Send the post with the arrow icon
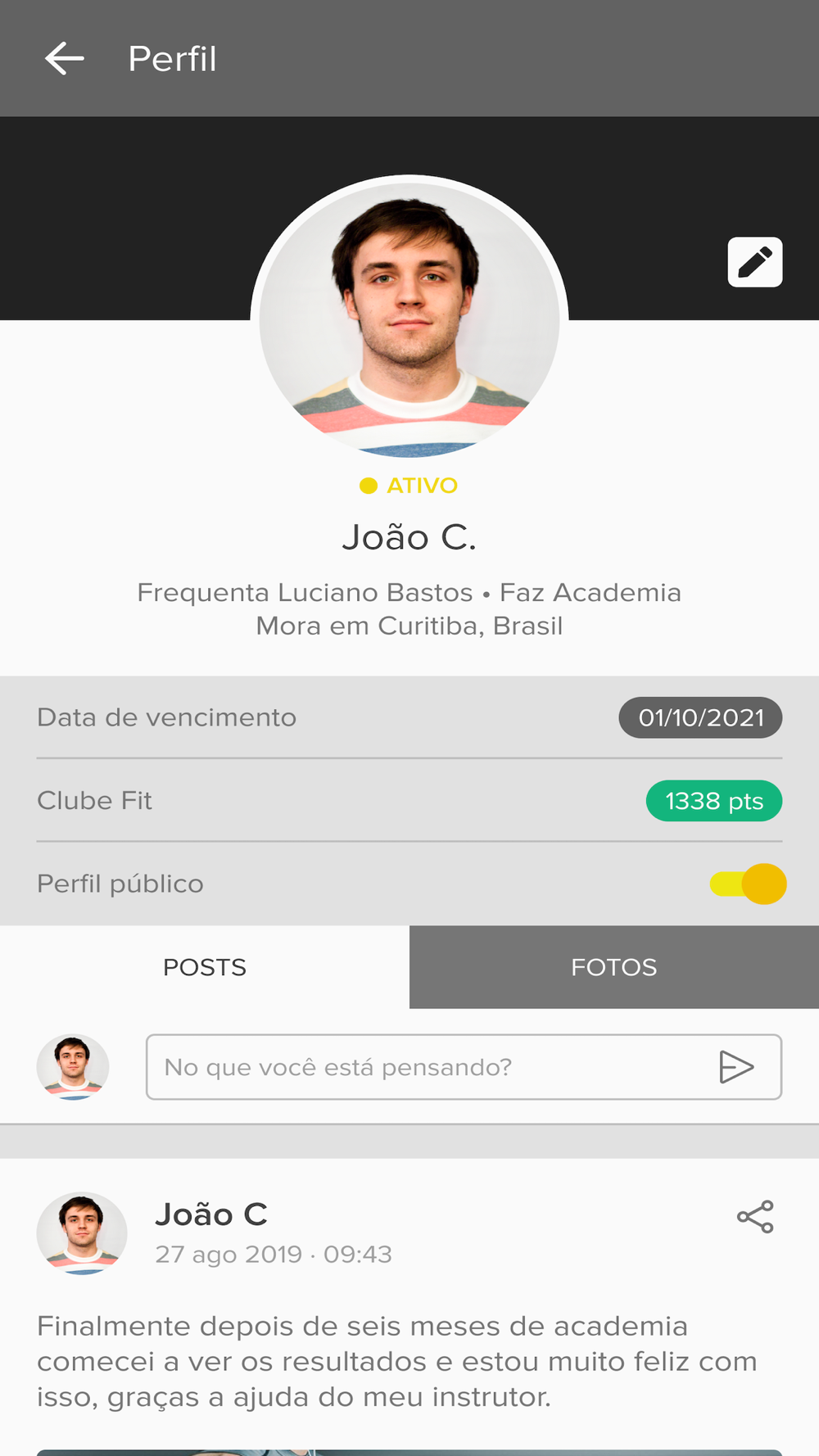This screenshot has height=1456, width=819. pos(735,1067)
